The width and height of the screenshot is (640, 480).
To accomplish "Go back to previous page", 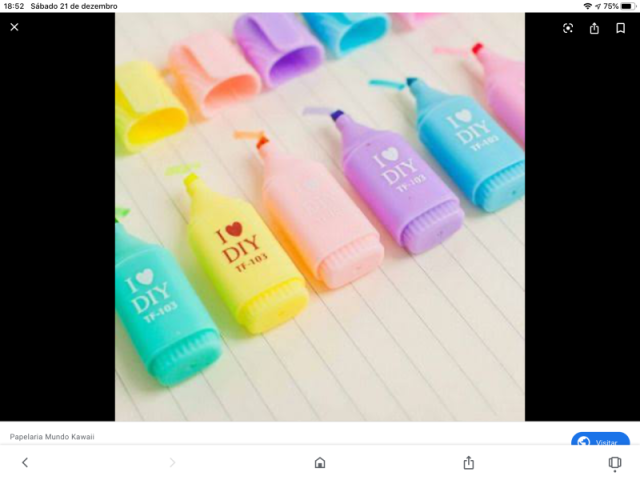I will tap(25, 463).
